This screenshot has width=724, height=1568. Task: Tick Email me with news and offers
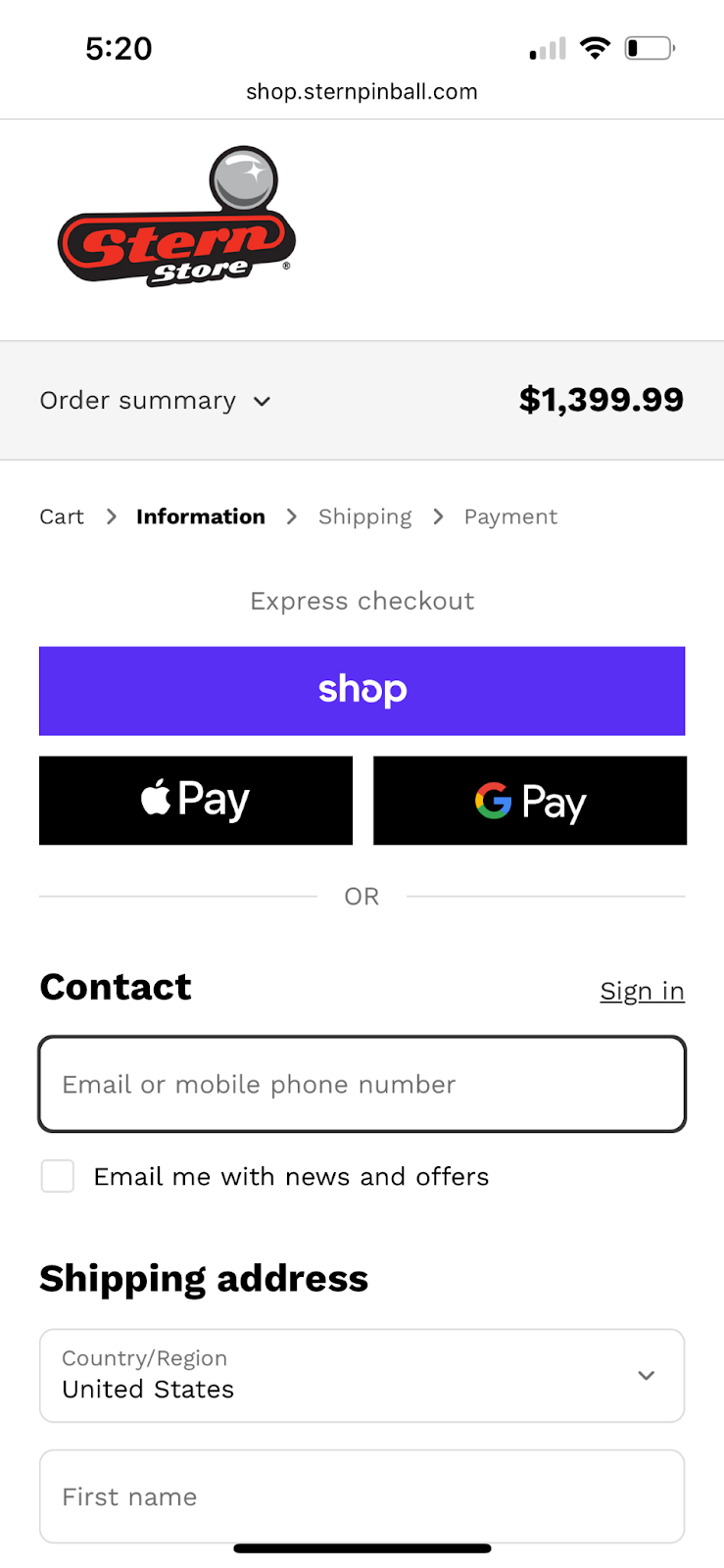click(x=58, y=1176)
